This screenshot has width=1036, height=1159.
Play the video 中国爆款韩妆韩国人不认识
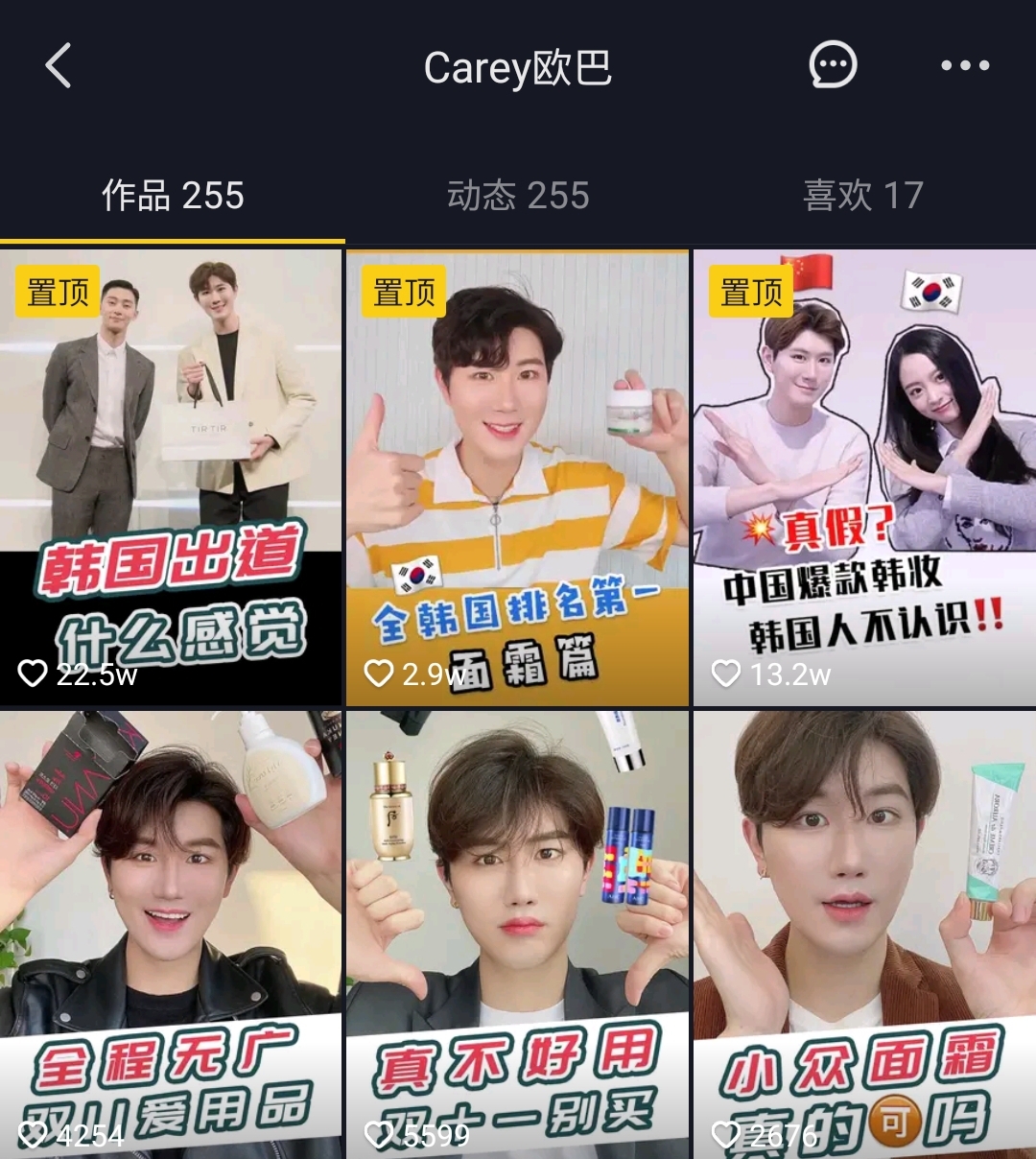pos(864,478)
